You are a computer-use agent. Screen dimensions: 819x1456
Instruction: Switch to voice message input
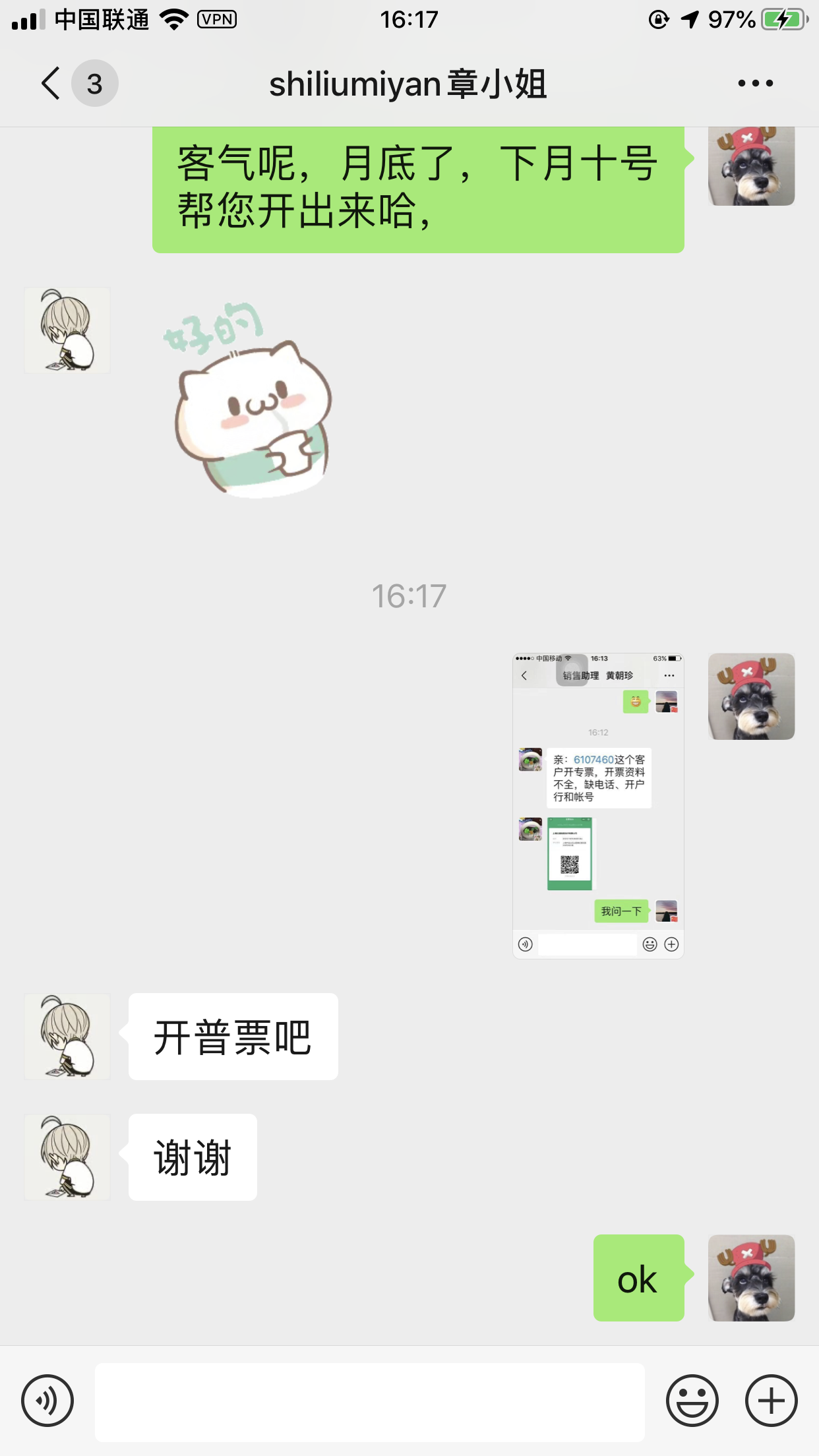[x=47, y=1401]
